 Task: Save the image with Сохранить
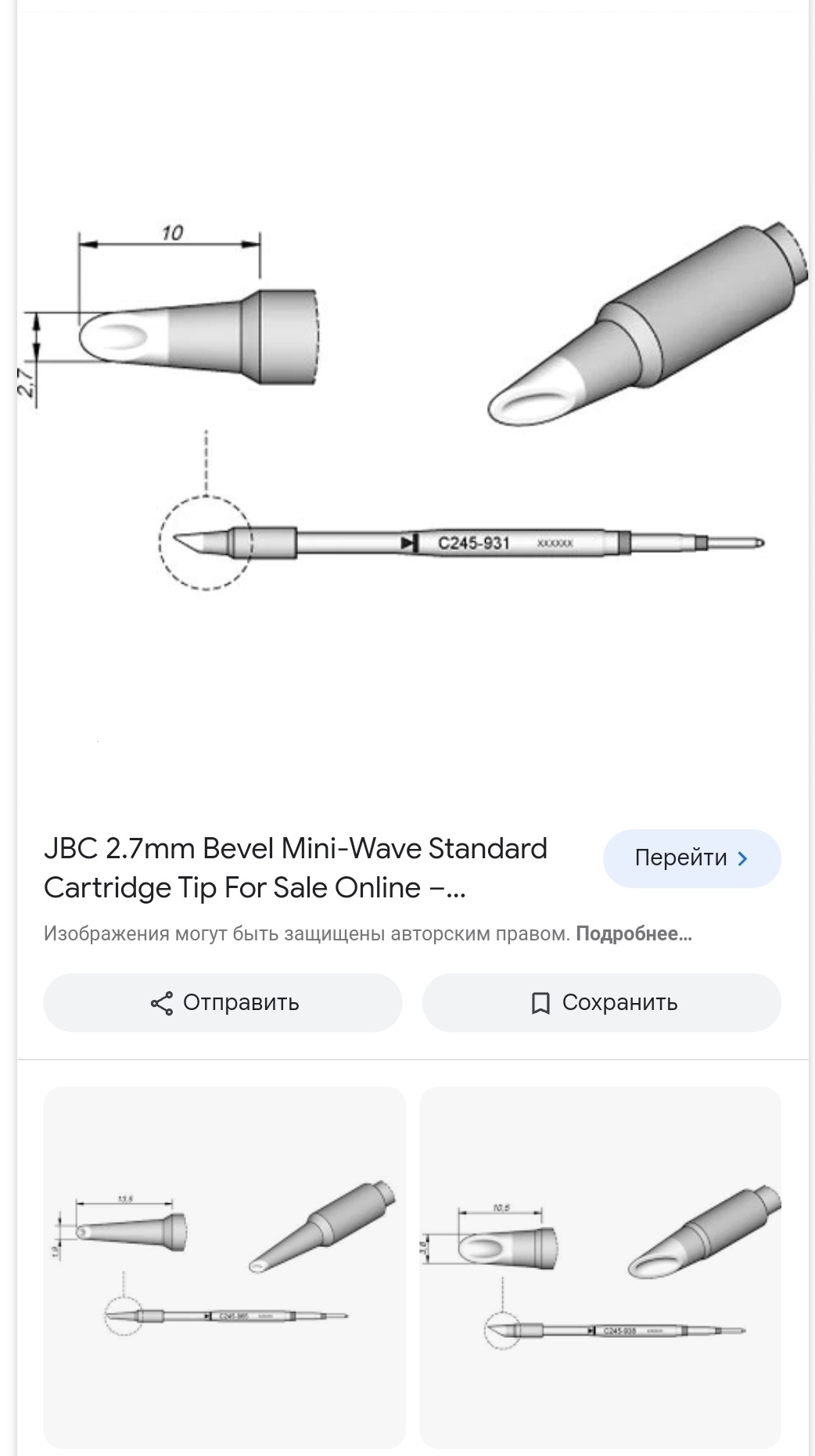(601, 1002)
